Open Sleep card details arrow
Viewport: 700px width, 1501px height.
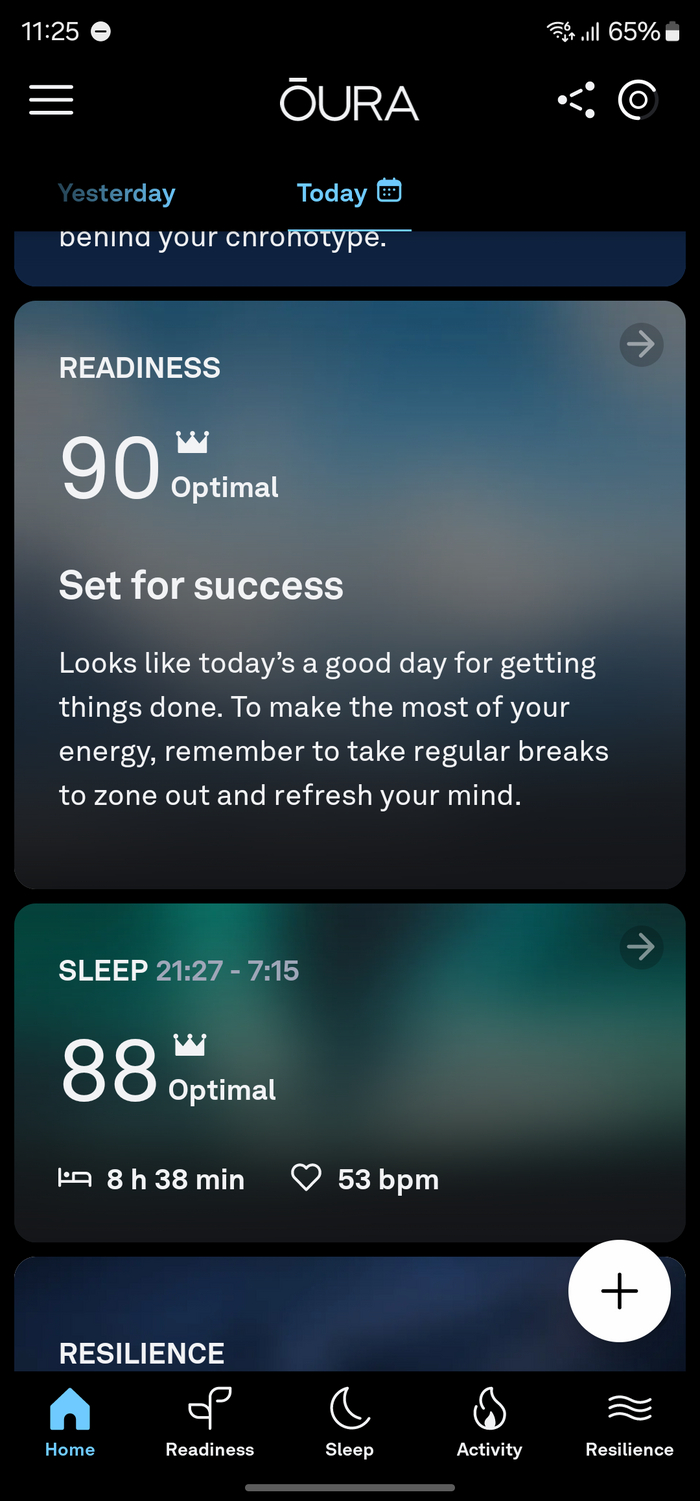coord(640,947)
